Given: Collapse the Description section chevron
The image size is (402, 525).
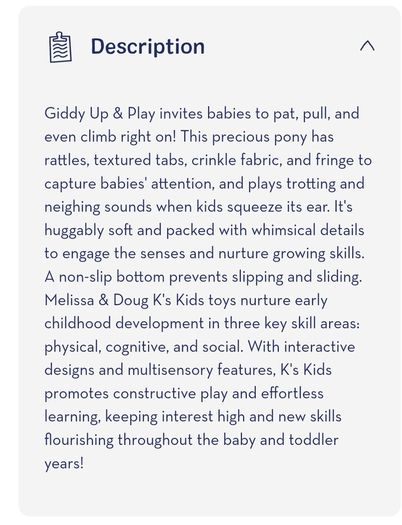Looking at the screenshot, I should (367, 46).
